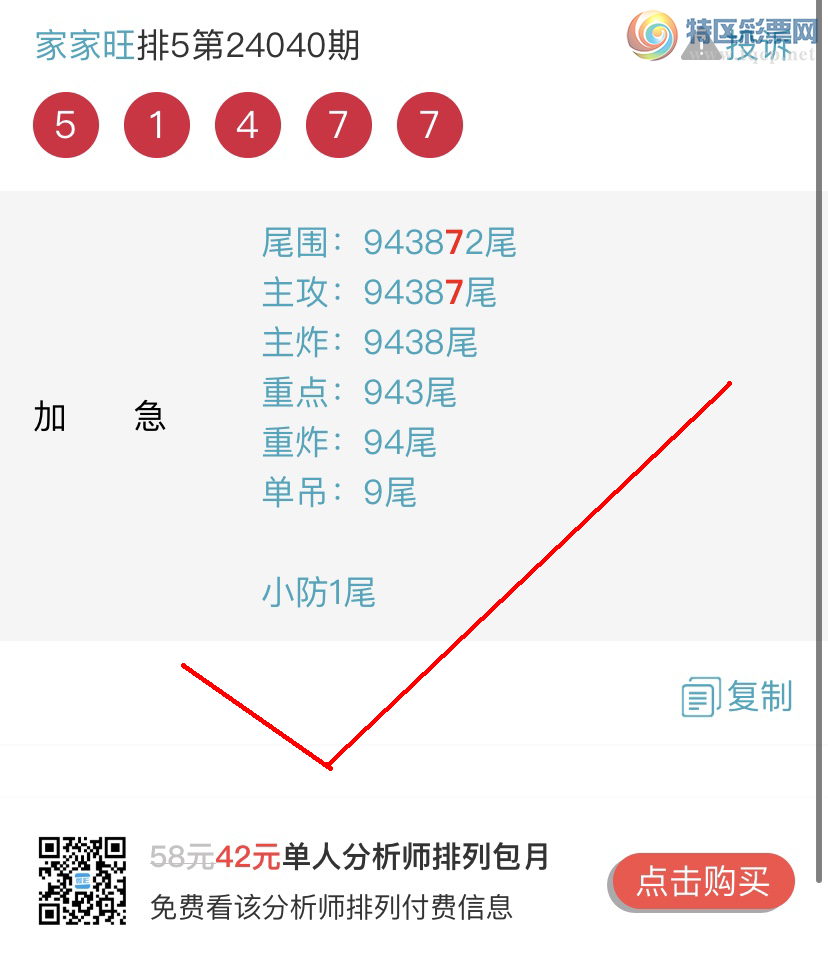Open analyst 家家旺's profile
Image resolution: width=828 pixels, height=964 pixels.
[x=85, y=45]
